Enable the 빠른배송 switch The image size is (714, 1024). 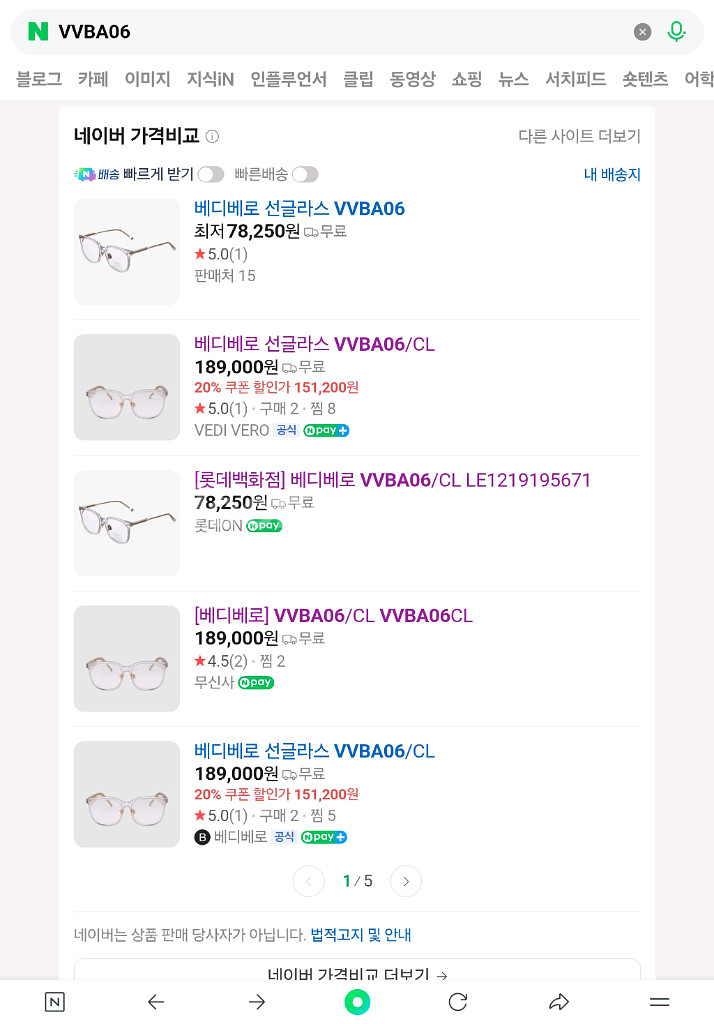pos(304,174)
